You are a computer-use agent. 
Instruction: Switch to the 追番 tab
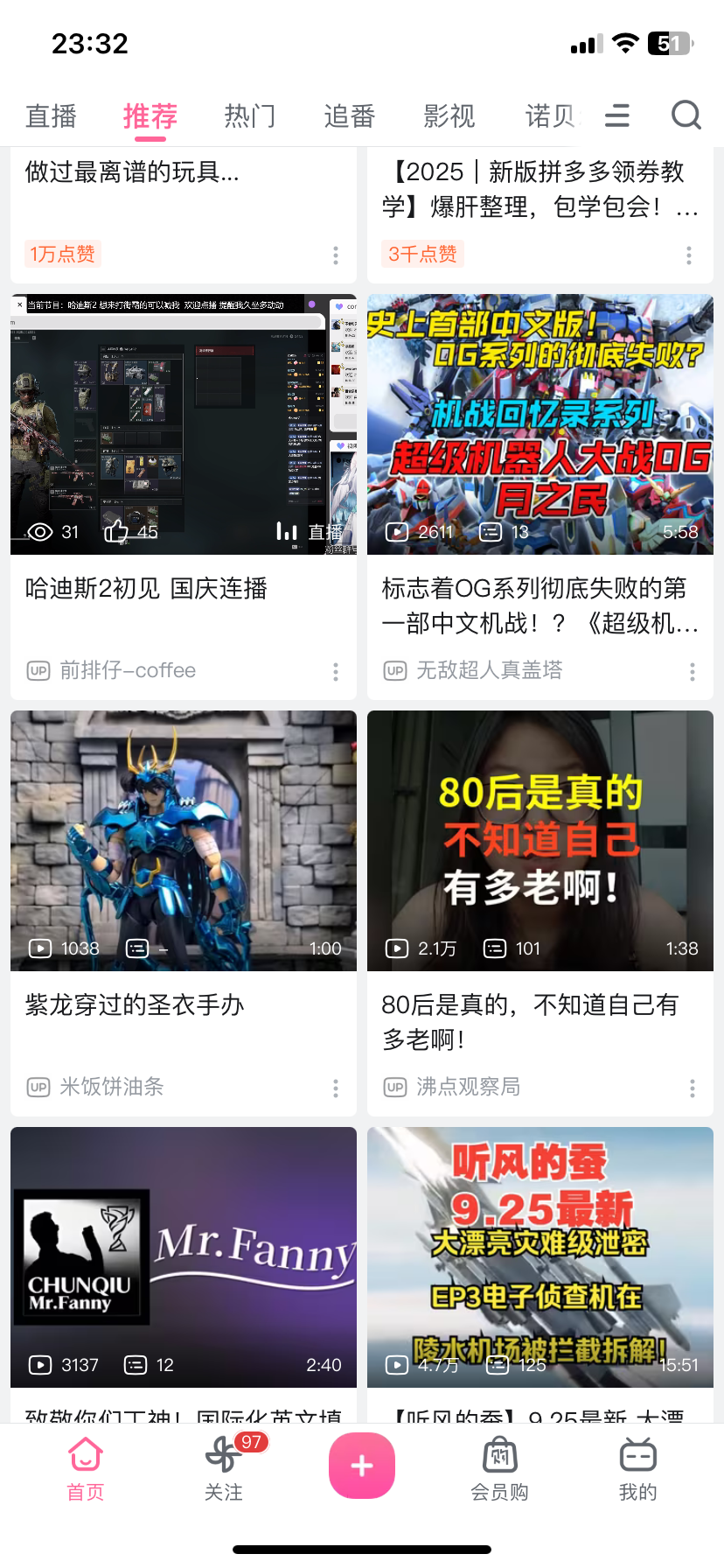(349, 116)
